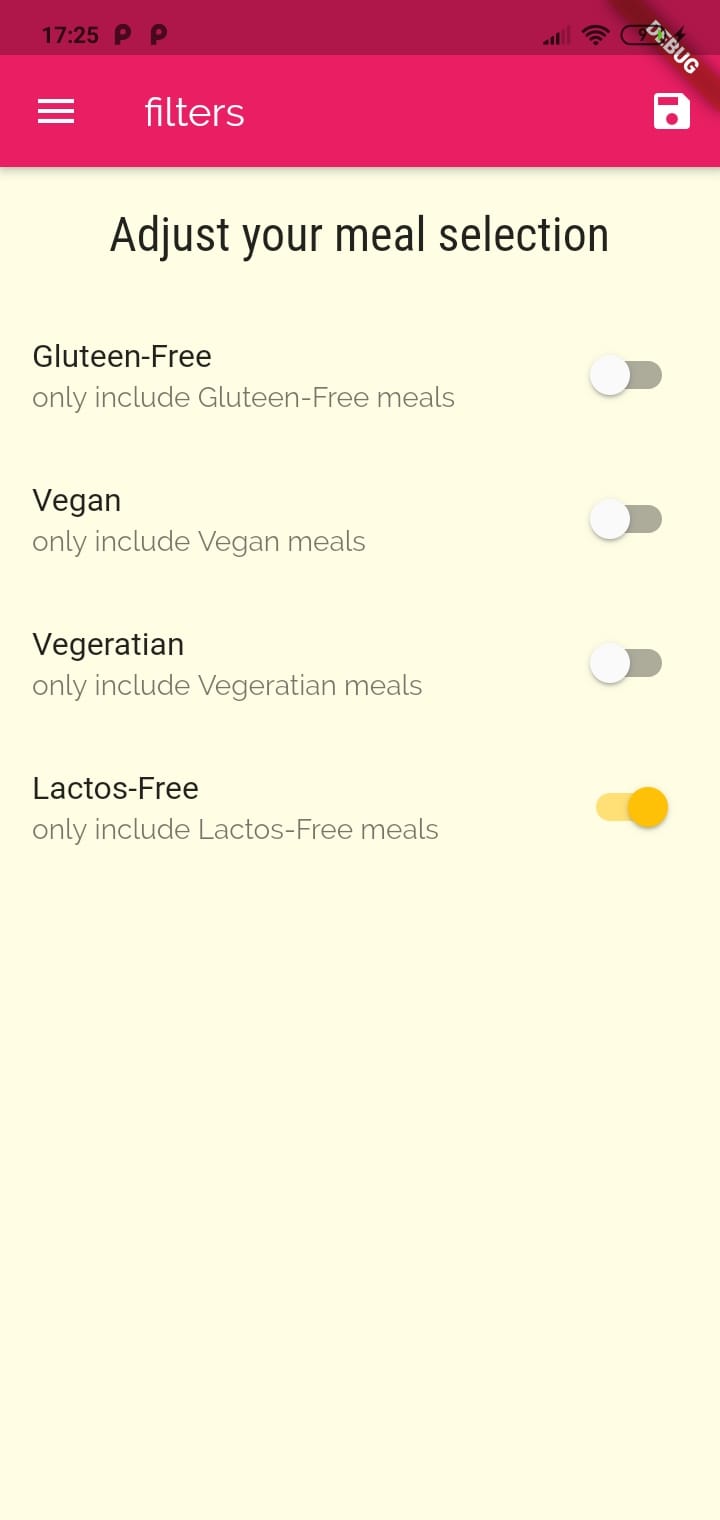Enable the Gluteen-Free filter switch

[x=626, y=375]
